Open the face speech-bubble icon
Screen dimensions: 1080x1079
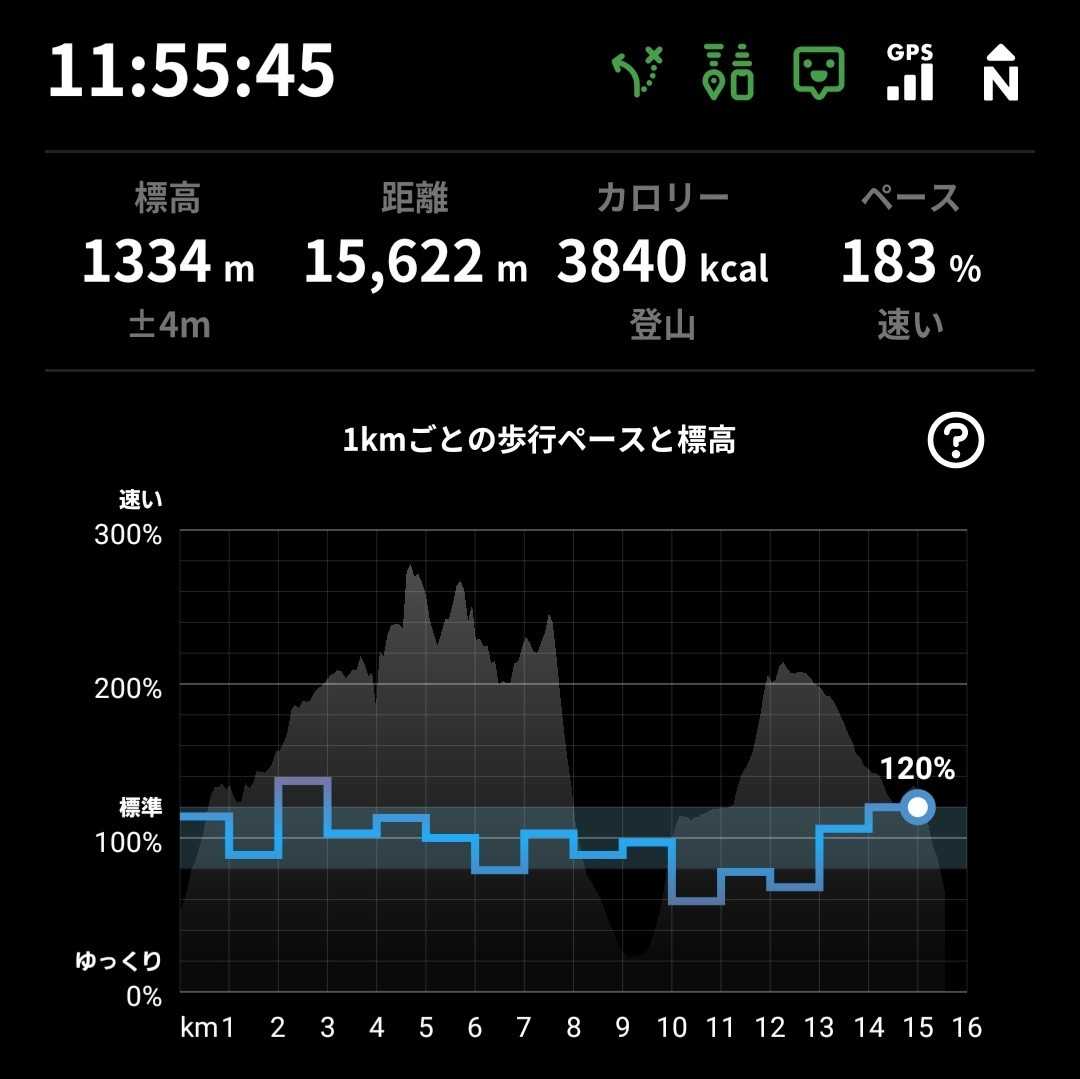click(818, 72)
